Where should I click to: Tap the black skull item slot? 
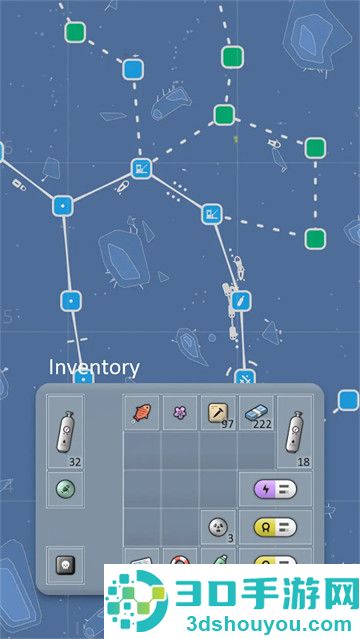coord(65,565)
